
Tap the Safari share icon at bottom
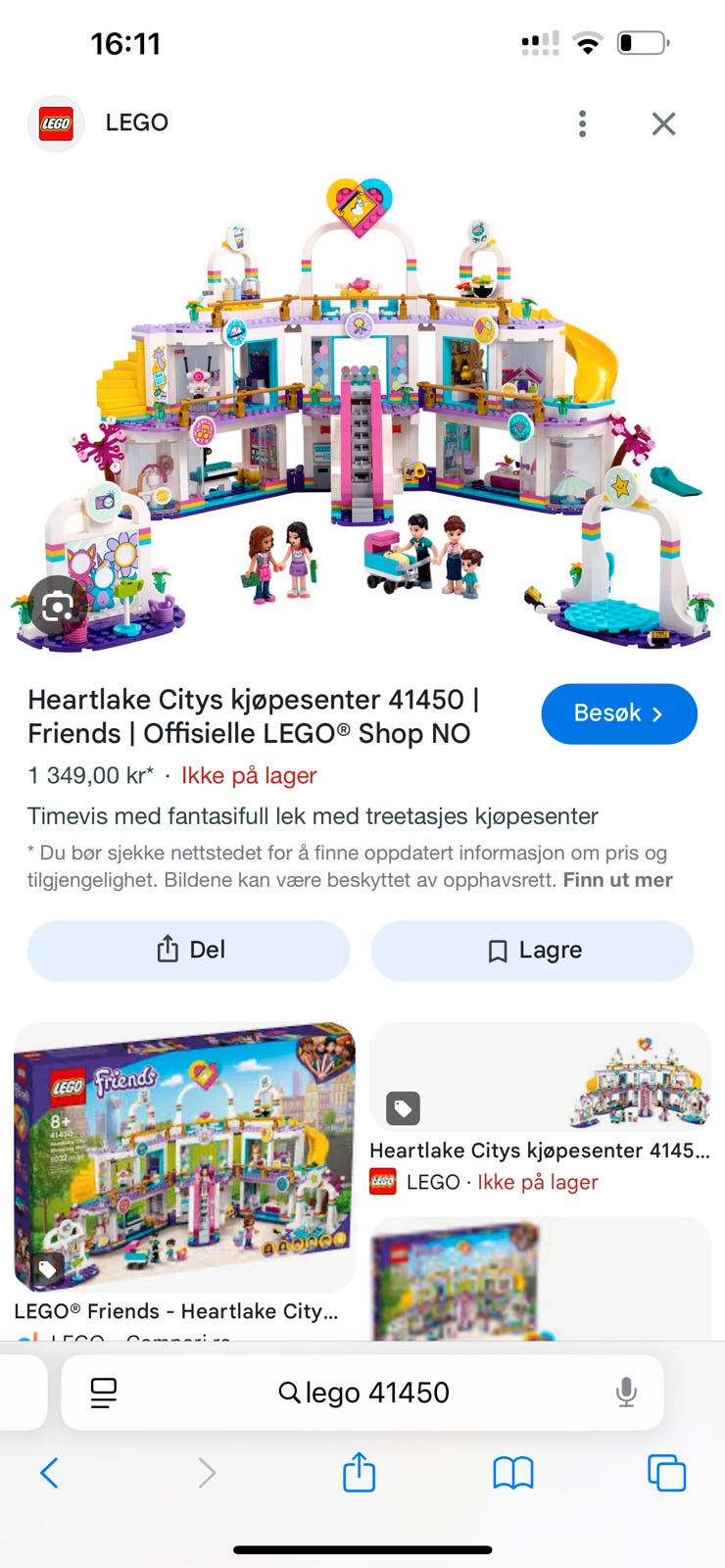[x=359, y=1472]
